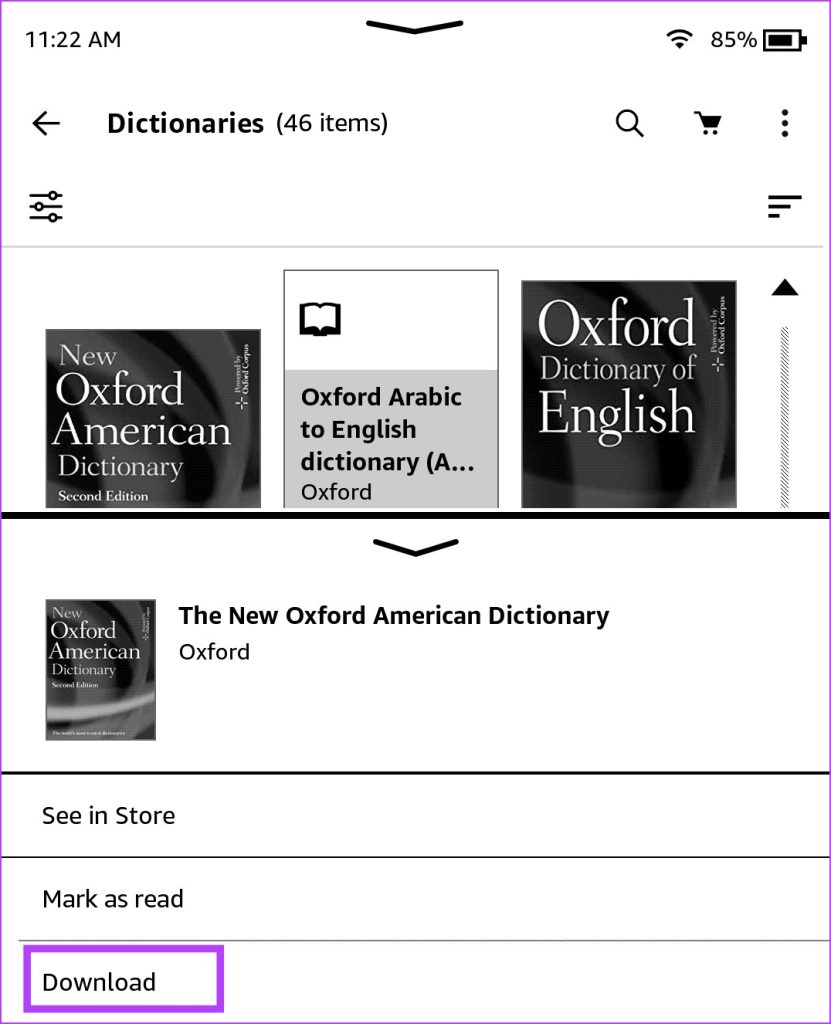Select Mark as read
The width and height of the screenshot is (831, 1024).
click(112, 899)
